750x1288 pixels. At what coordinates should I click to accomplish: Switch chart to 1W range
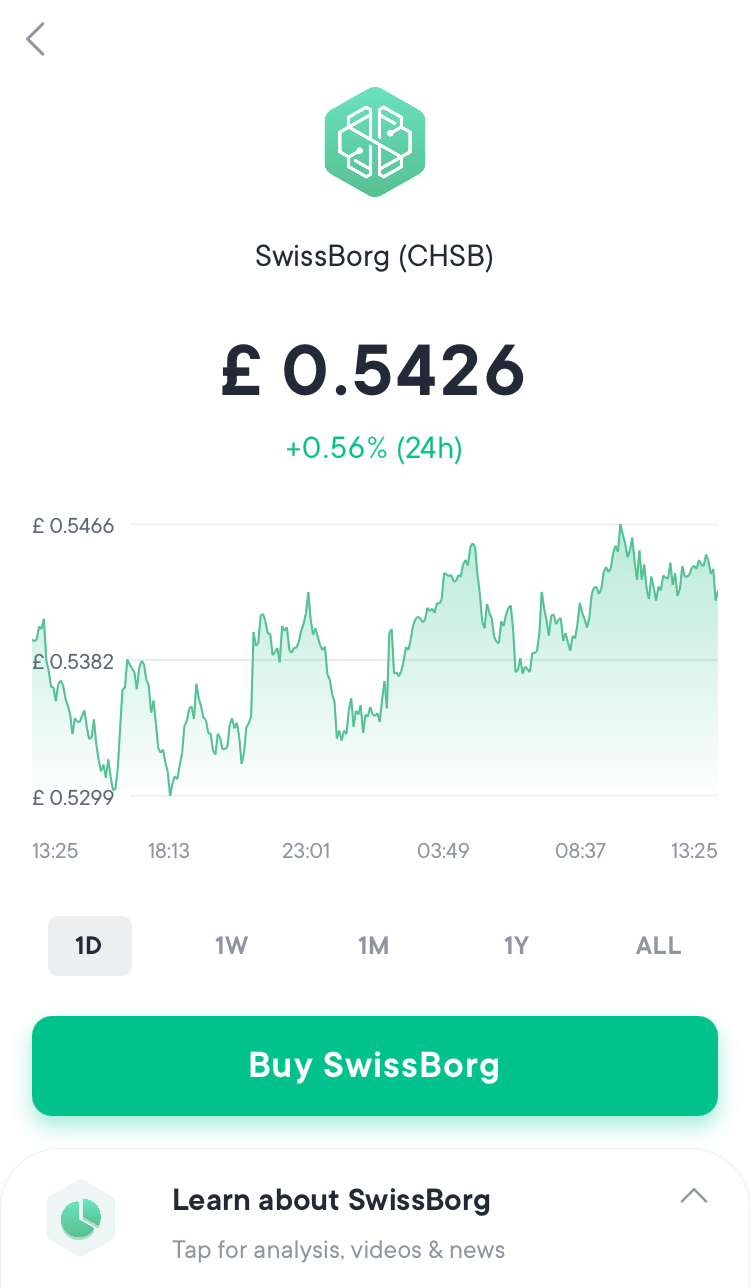(x=231, y=945)
